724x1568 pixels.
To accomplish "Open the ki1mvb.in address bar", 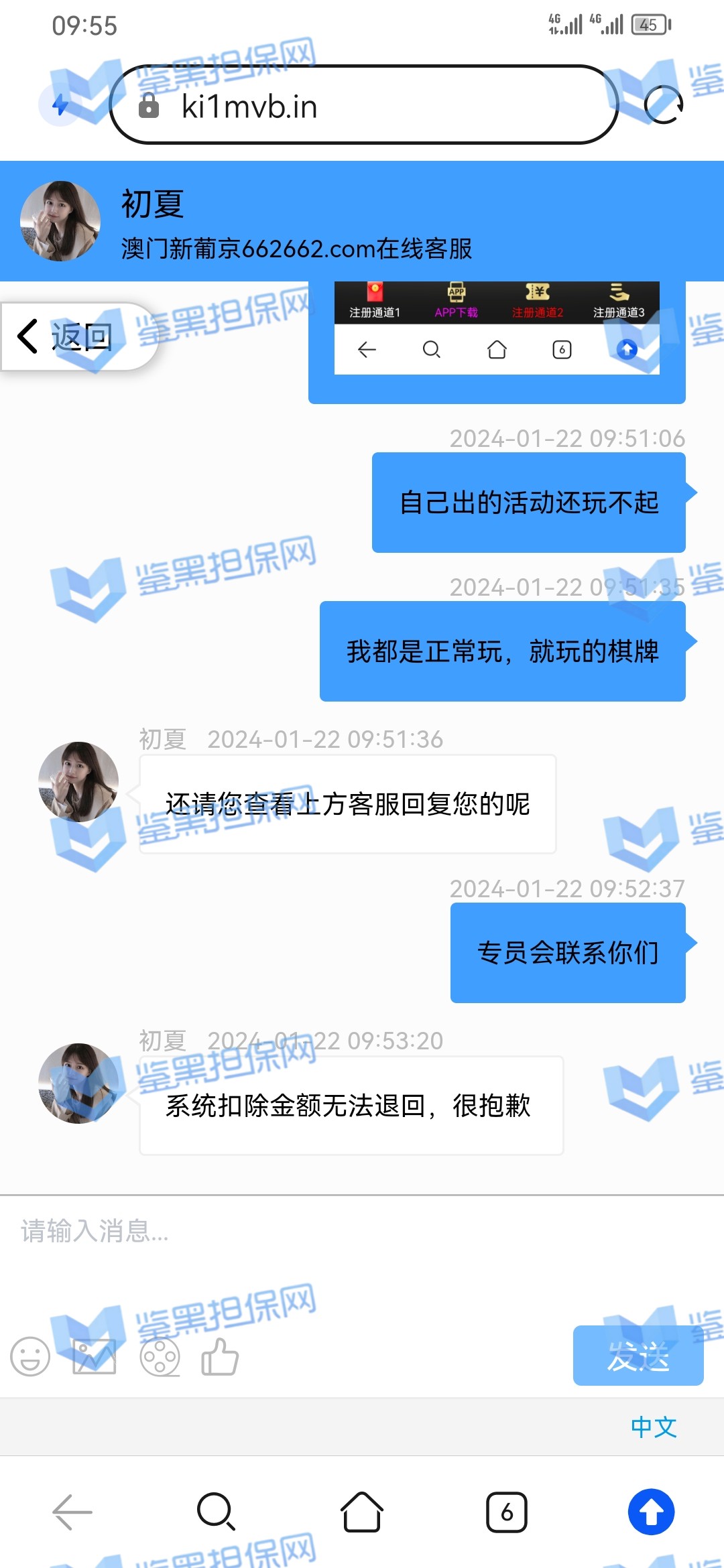I will click(x=362, y=106).
